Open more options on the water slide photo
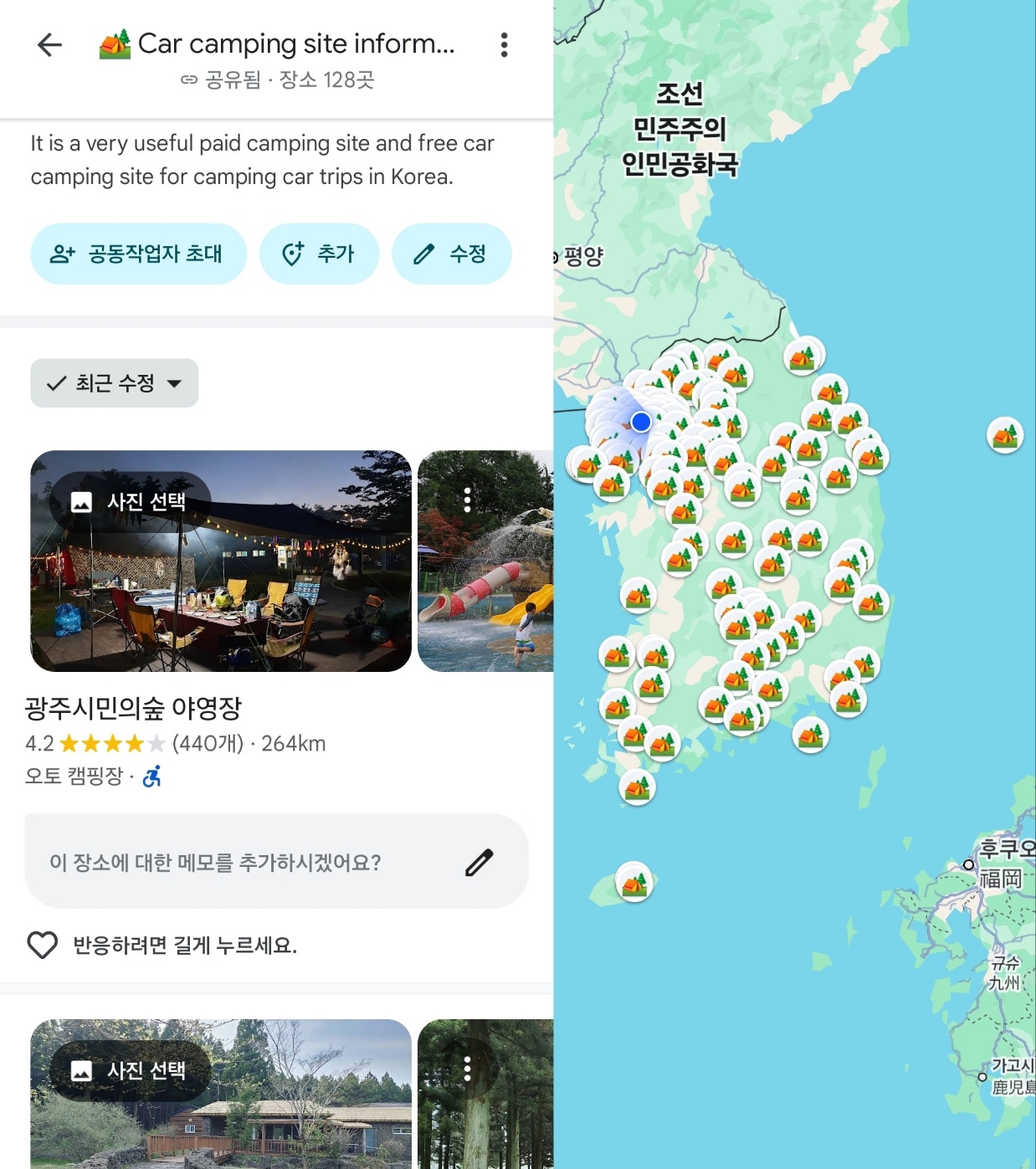Image resolution: width=1036 pixels, height=1169 pixels. [467, 500]
